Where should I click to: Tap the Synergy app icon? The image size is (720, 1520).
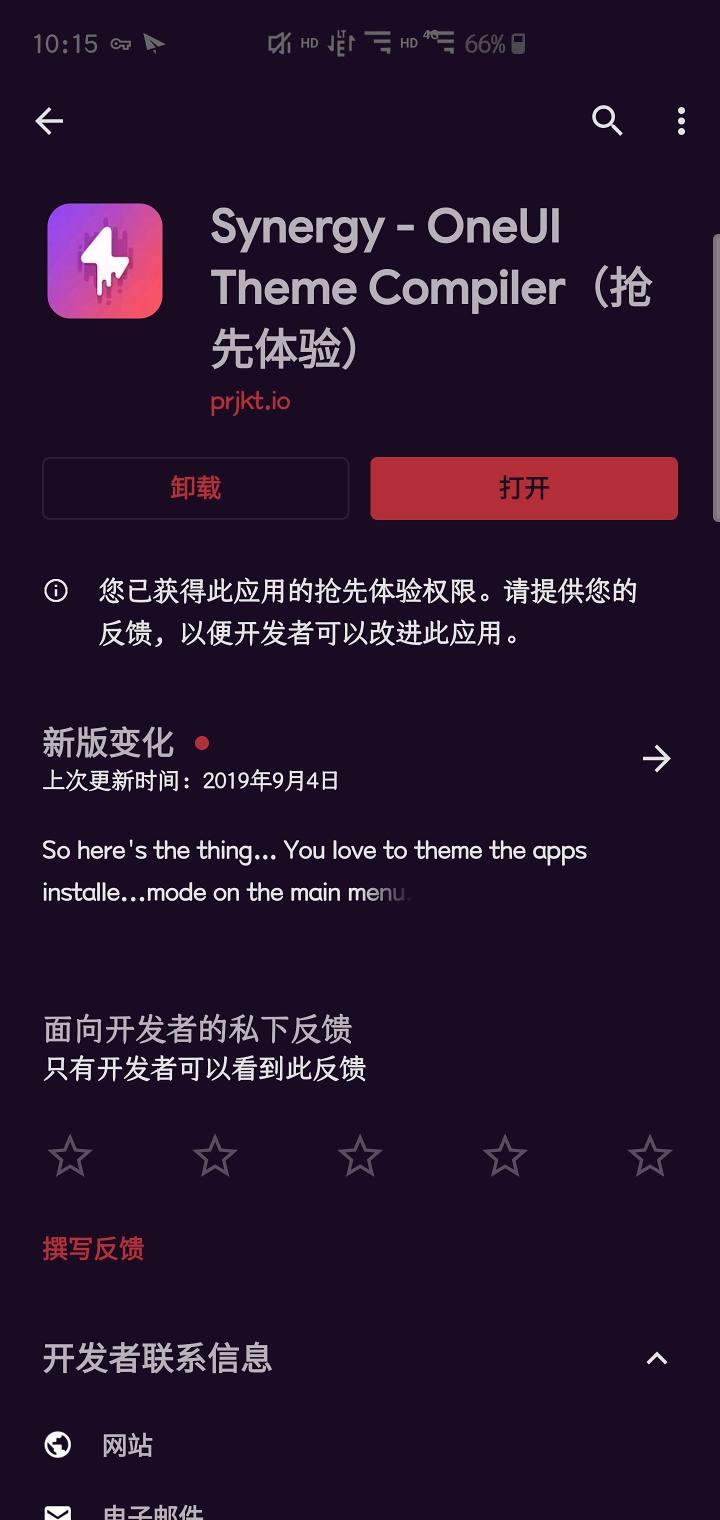[105, 260]
